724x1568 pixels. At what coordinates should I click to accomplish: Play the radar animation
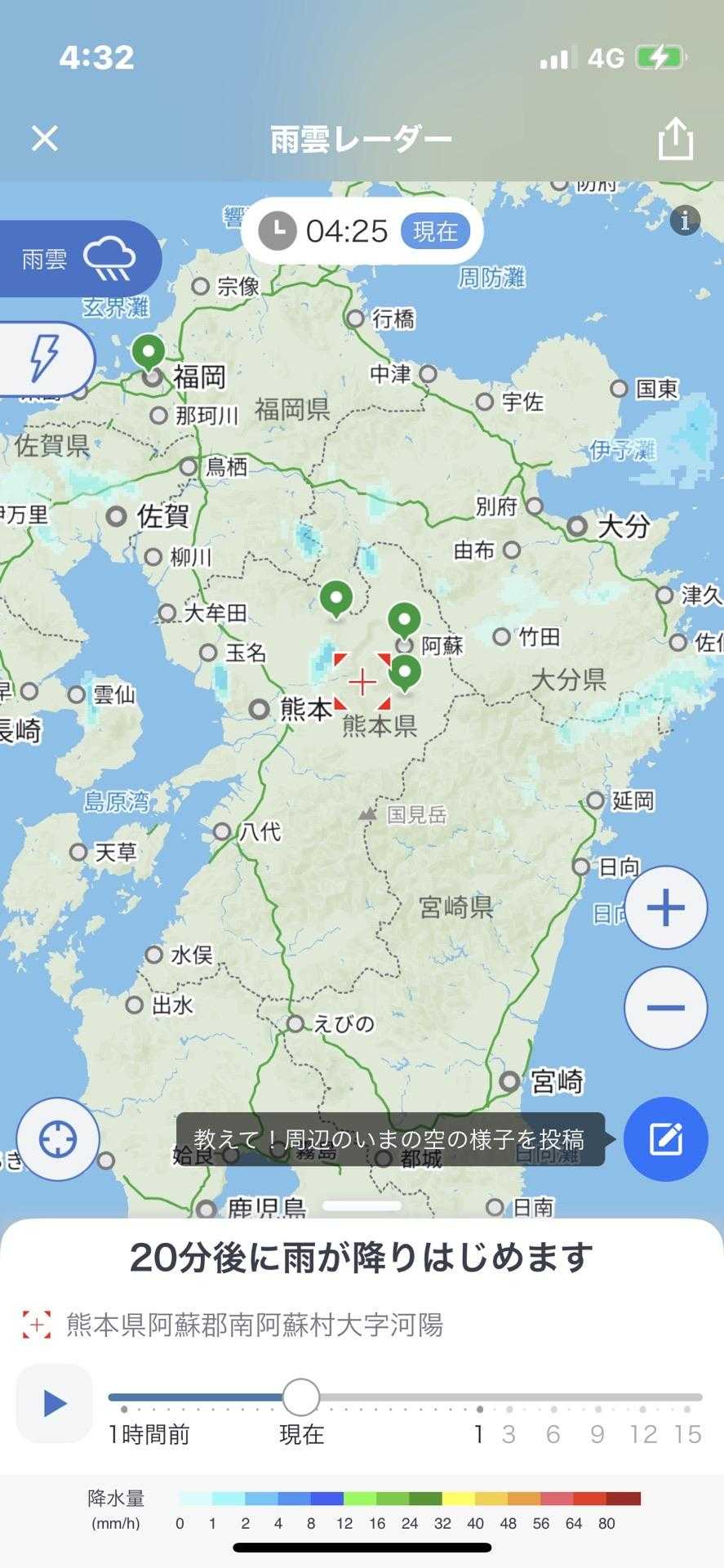click(55, 1404)
